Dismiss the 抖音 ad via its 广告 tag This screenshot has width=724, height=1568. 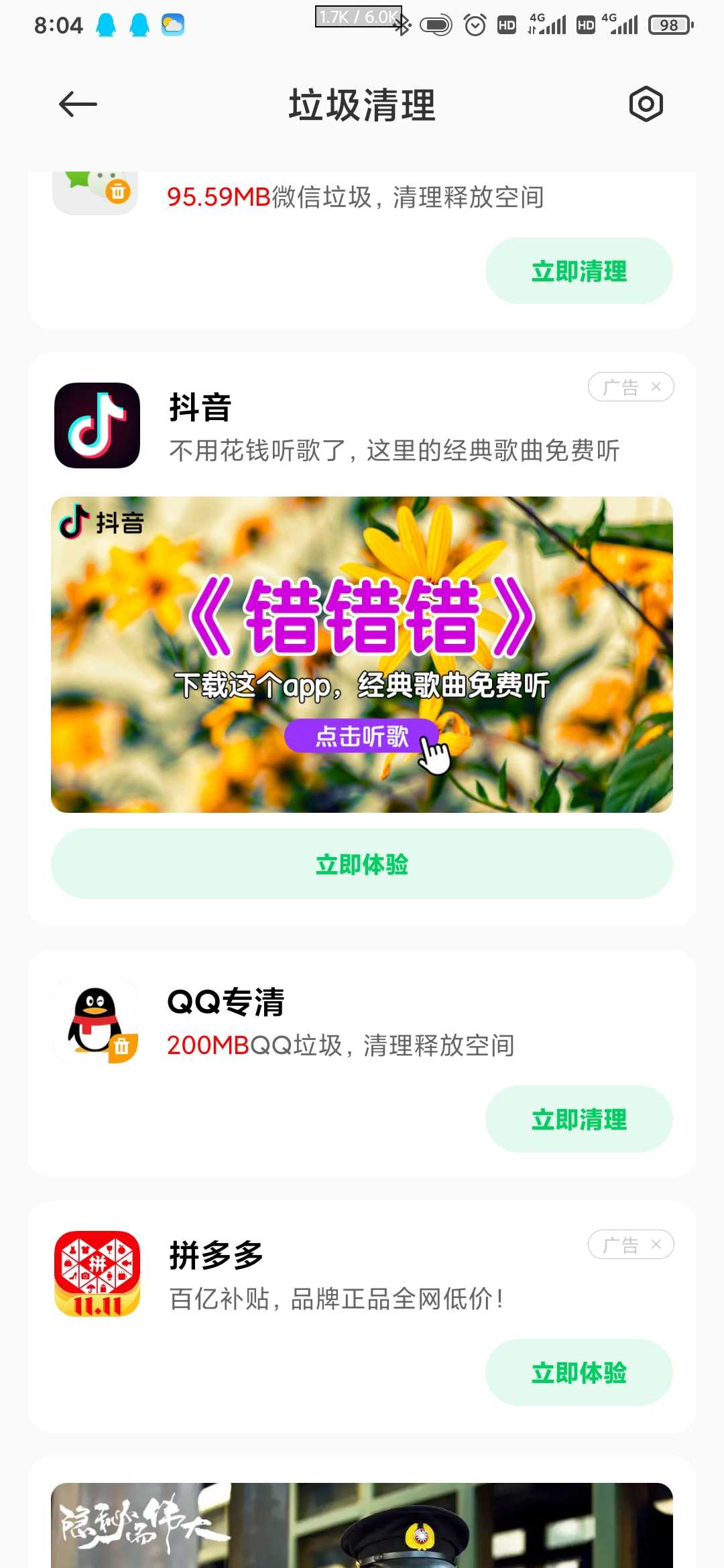[x=631, y=387]
